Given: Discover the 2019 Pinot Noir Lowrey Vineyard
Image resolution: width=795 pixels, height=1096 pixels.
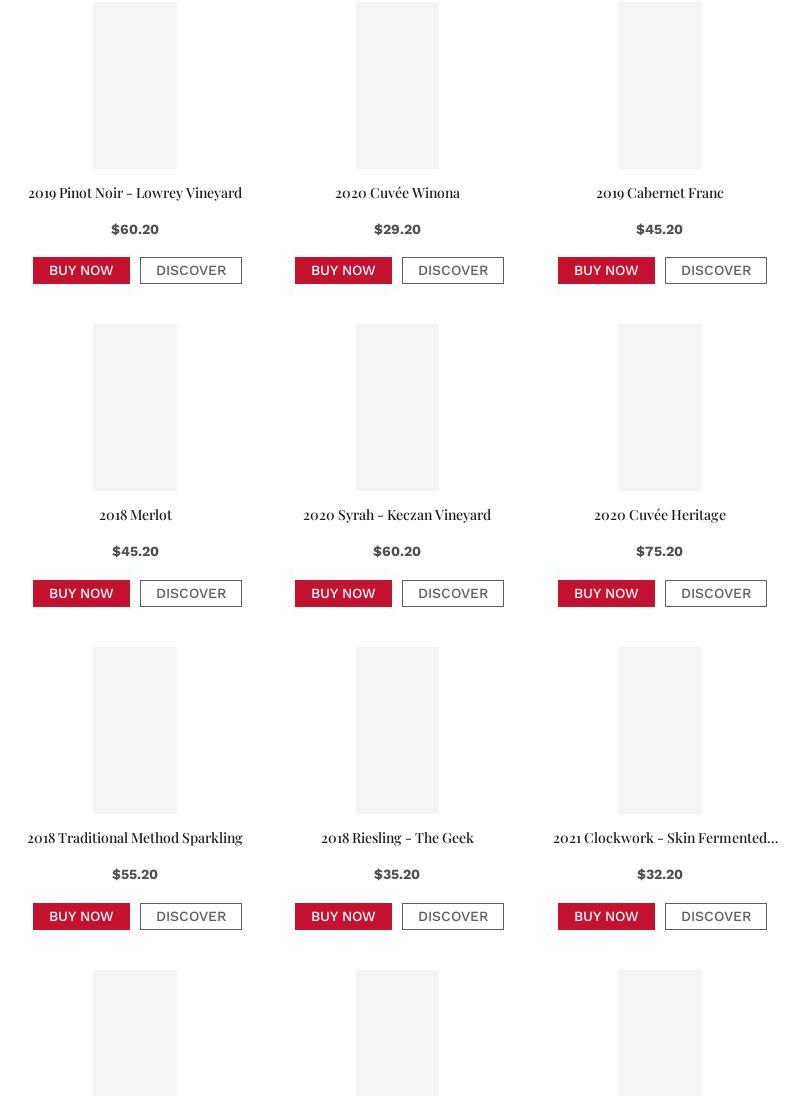Looking at the screenshot, I should (x=191, y=270).
